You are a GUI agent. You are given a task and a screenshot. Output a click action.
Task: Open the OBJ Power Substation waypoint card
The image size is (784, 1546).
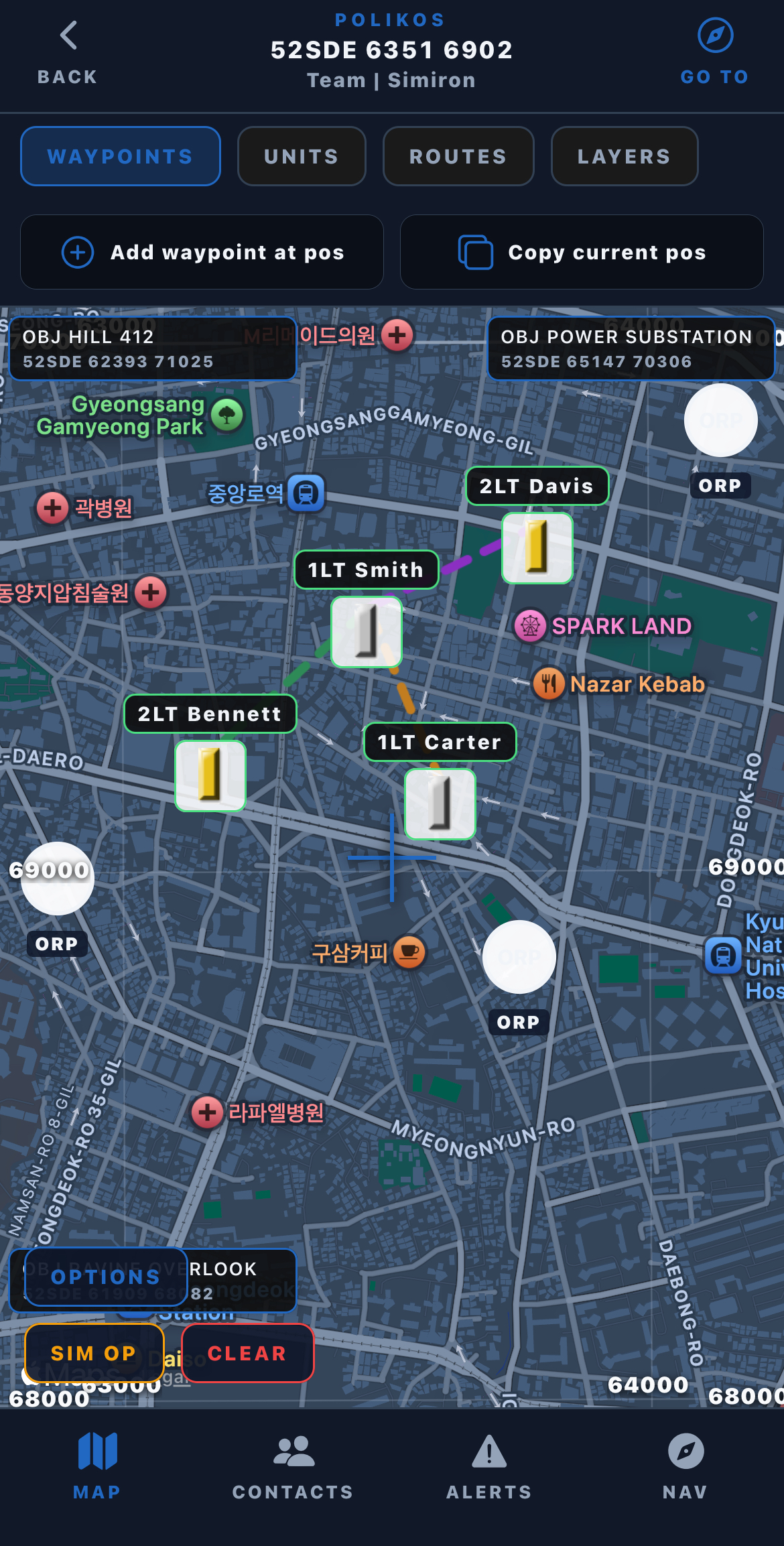click(631, 348)
